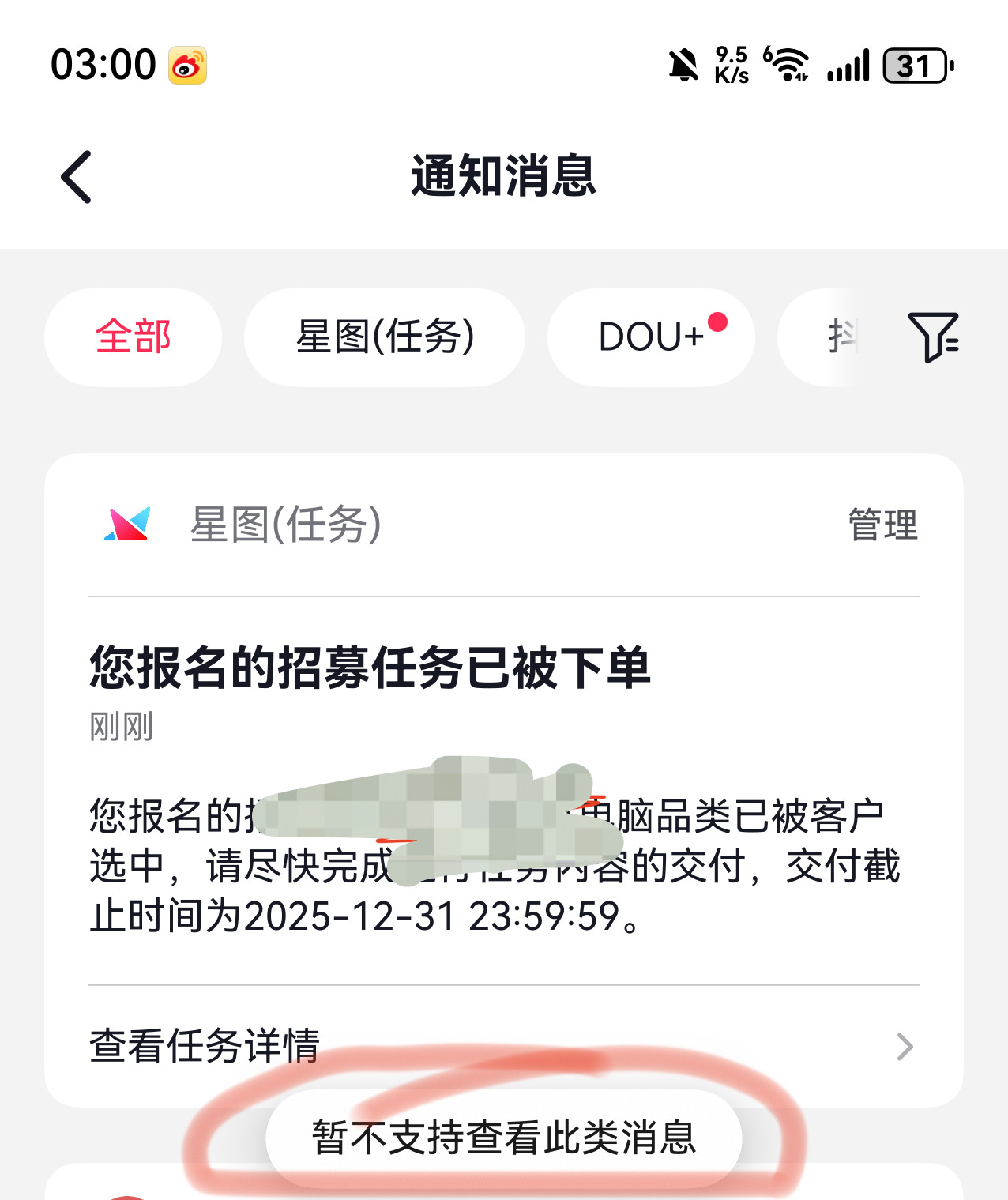This screenshot has height=1200, width=1008.
Task: Select the DOU+ filter tab
Action: click(652, 337)
